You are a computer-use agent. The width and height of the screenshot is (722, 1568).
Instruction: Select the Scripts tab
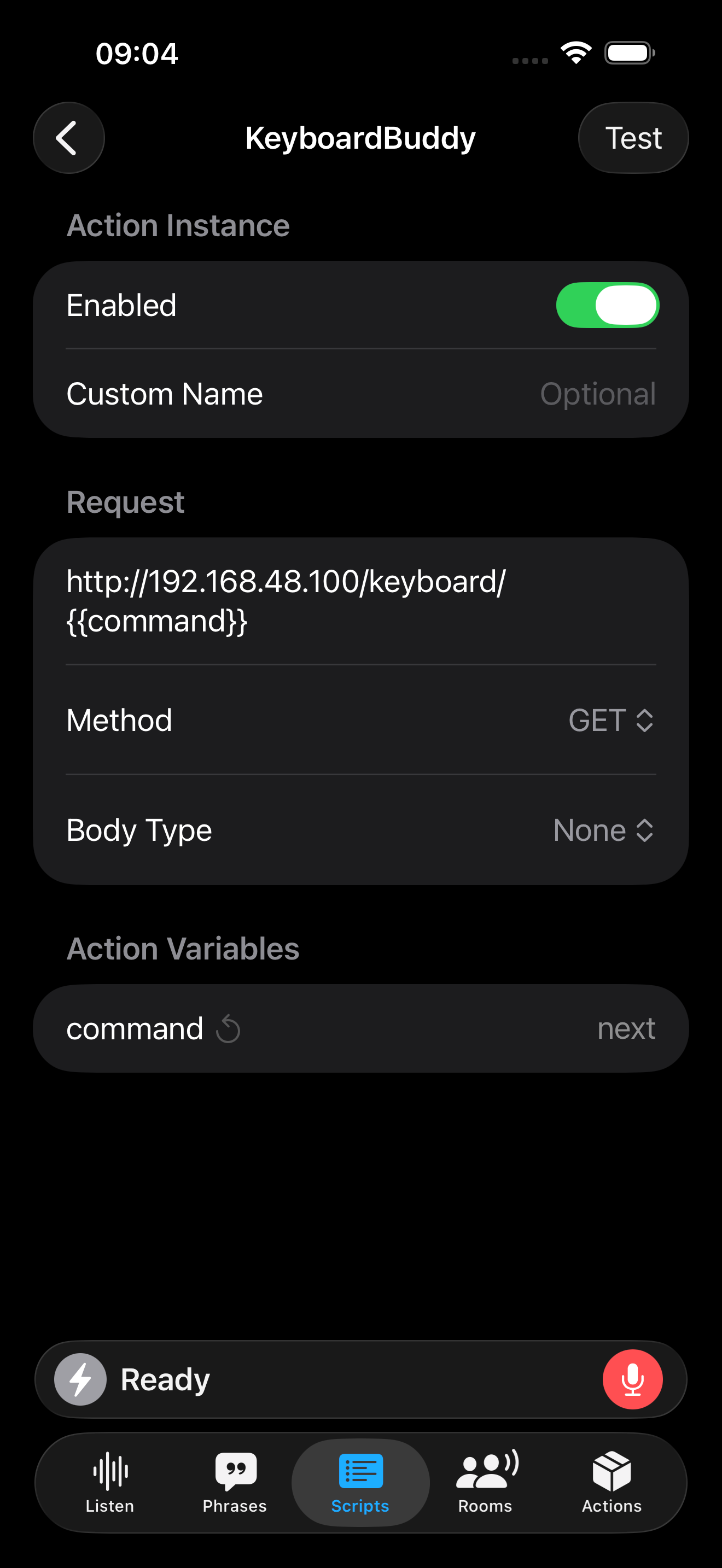click(360, 1483)
